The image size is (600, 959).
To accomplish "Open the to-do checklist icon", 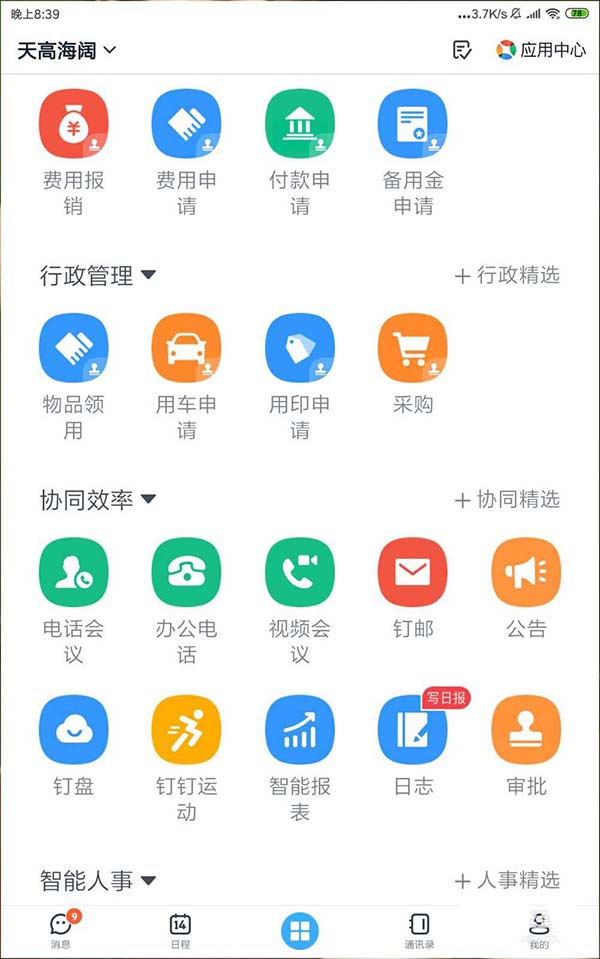I will pyautogui.click(x=461, y=50).
